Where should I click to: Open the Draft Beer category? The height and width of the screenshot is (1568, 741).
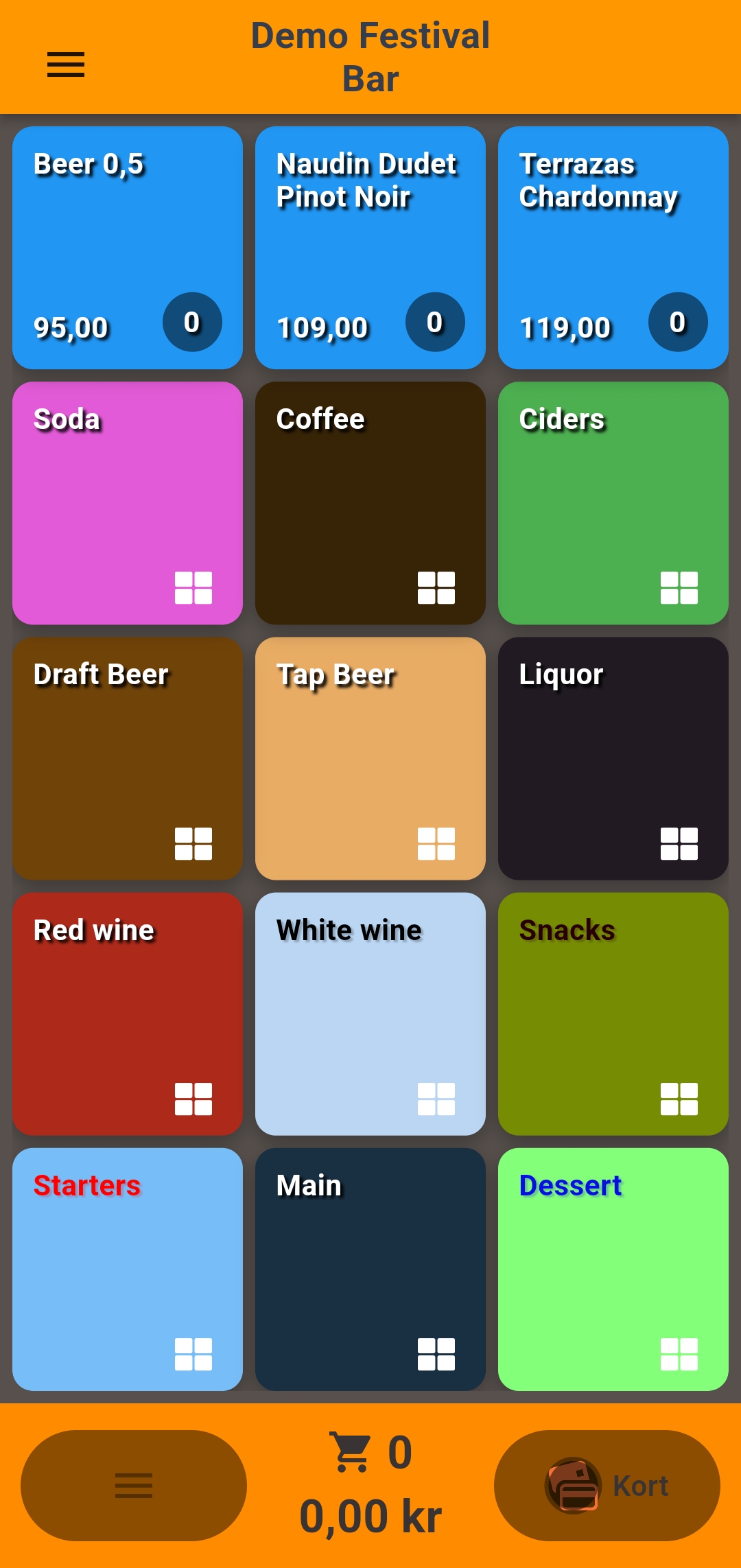(x=127, y=758)
